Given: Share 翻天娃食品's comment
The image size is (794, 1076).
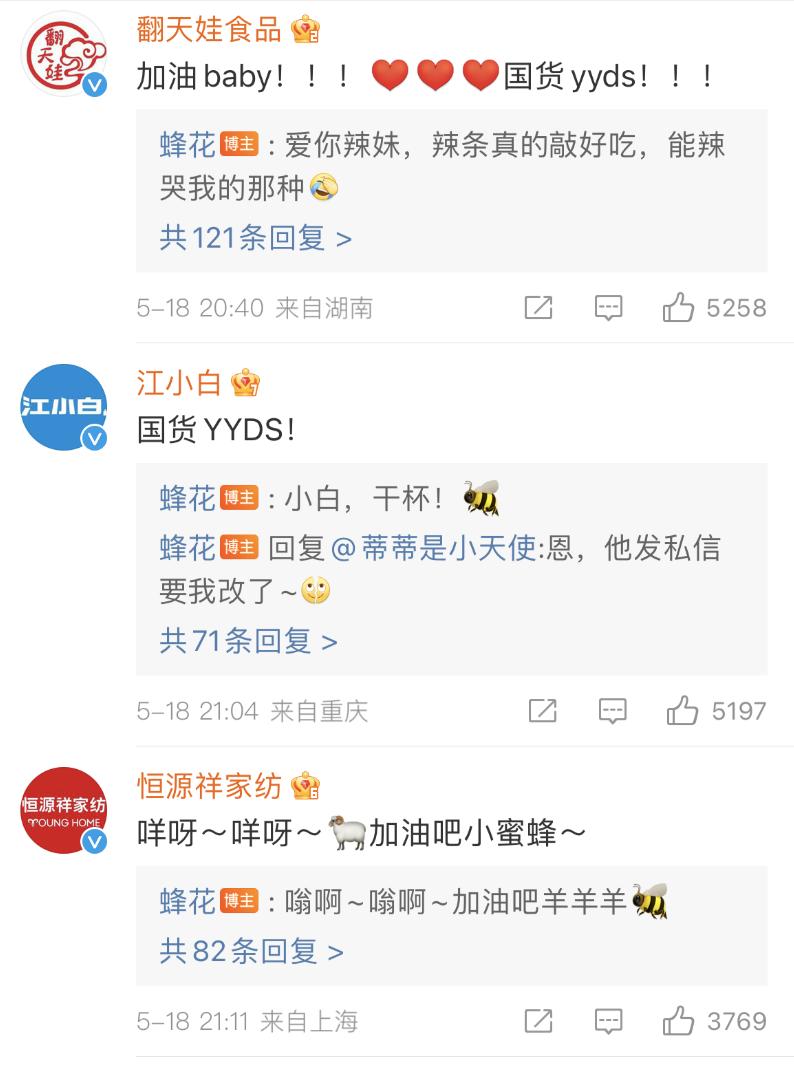Looking at the screenshot, I should 539,308.
